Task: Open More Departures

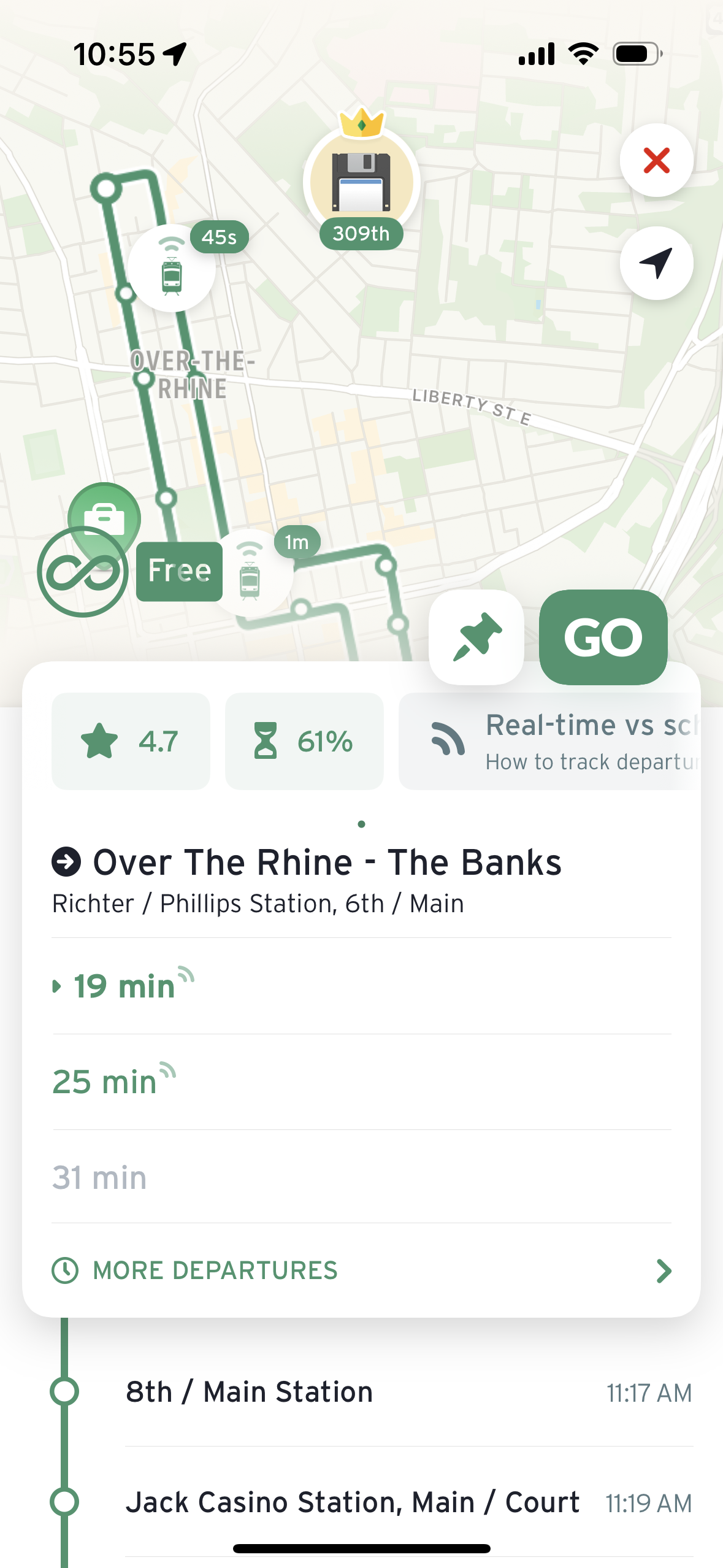Action: [362, 1270]
